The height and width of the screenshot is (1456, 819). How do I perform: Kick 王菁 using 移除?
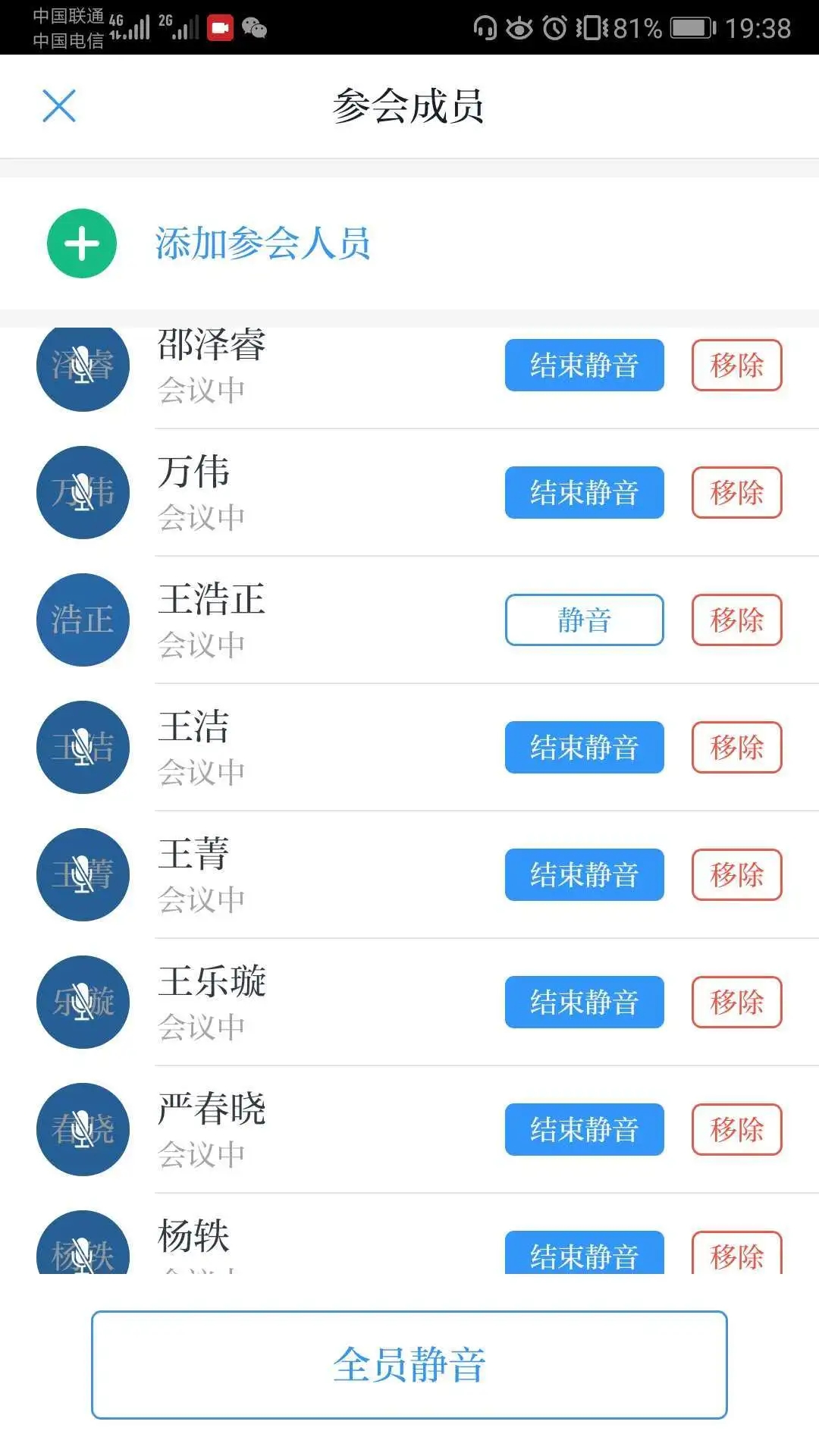click(736, 875)
